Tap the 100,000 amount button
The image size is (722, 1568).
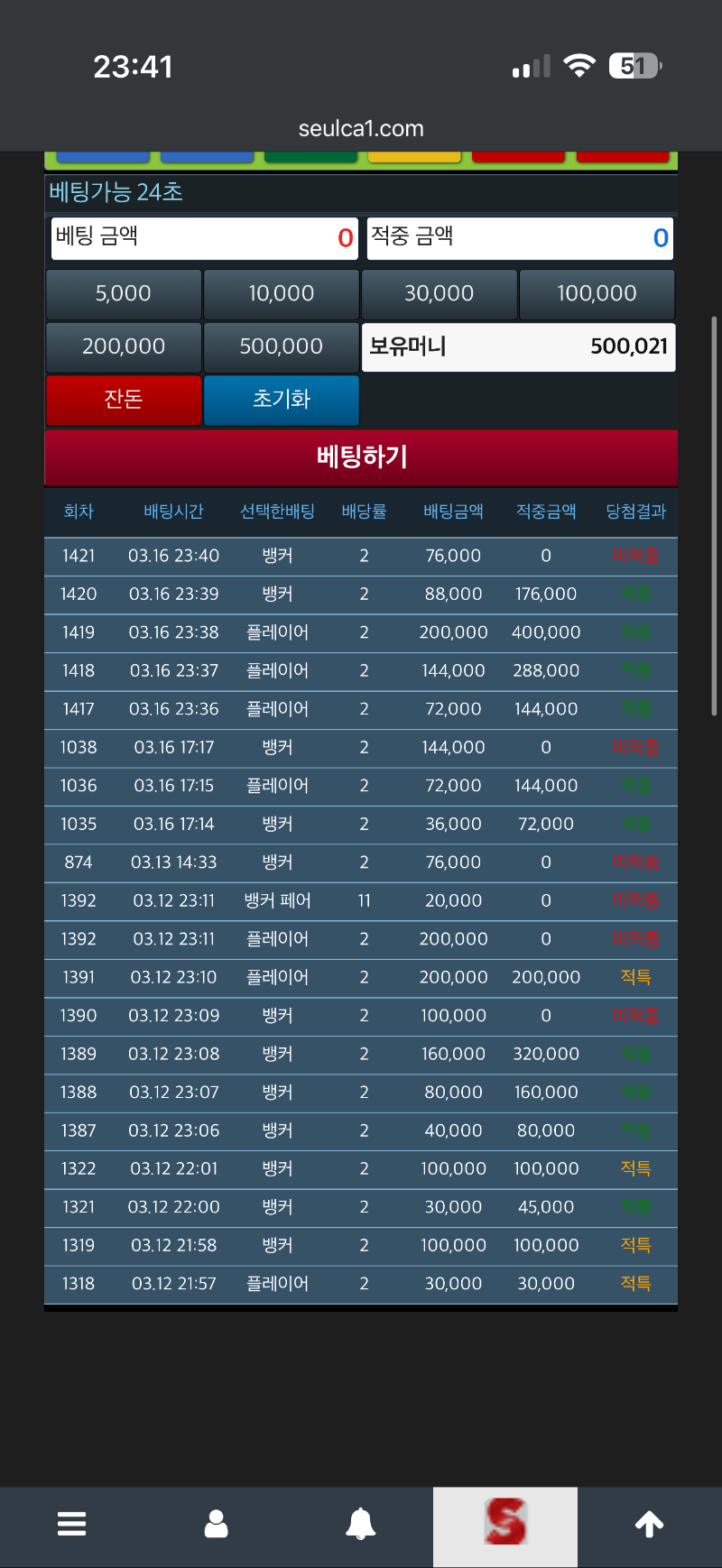click(x=597, y=294)
